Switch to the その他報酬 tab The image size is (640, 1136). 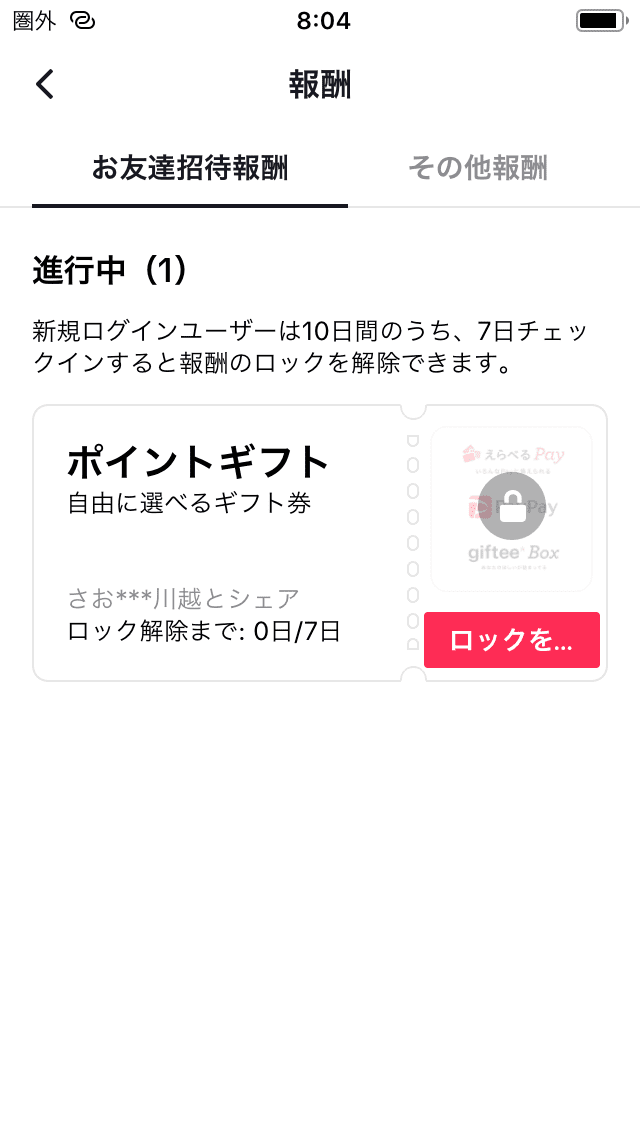pyautogui.click(x=478, y=168)
